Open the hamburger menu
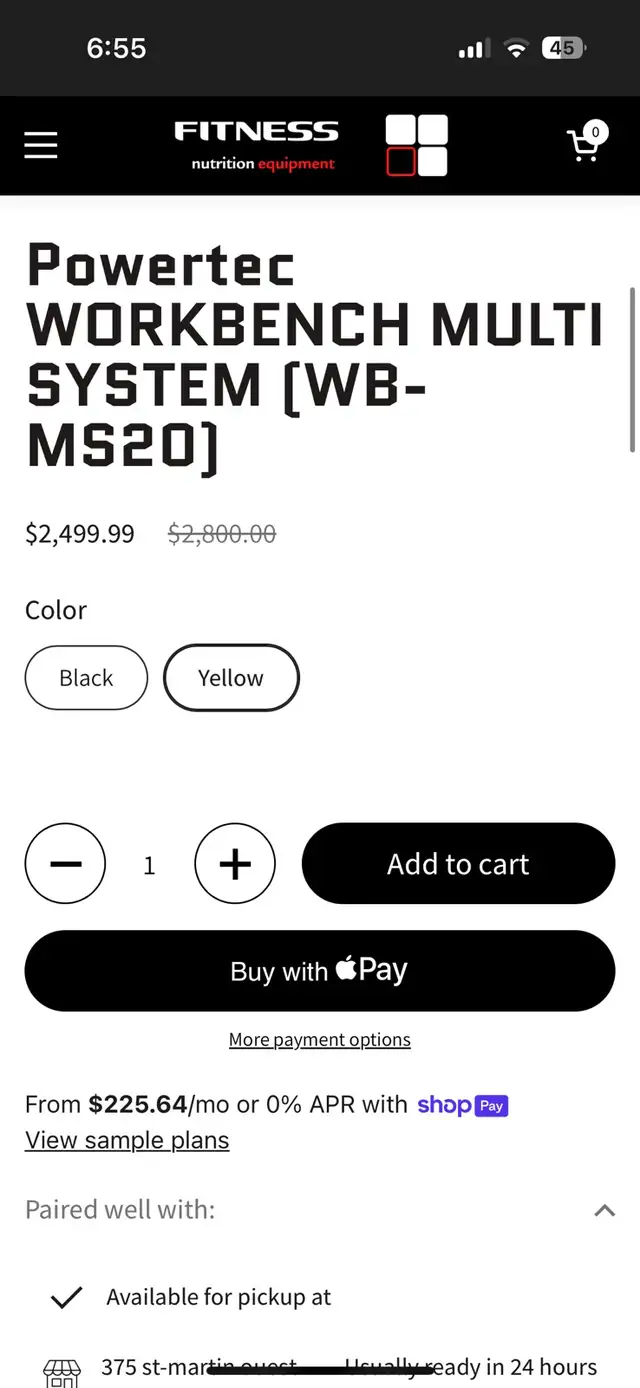Screen dimensions: 640x1388 click(41, 146)
